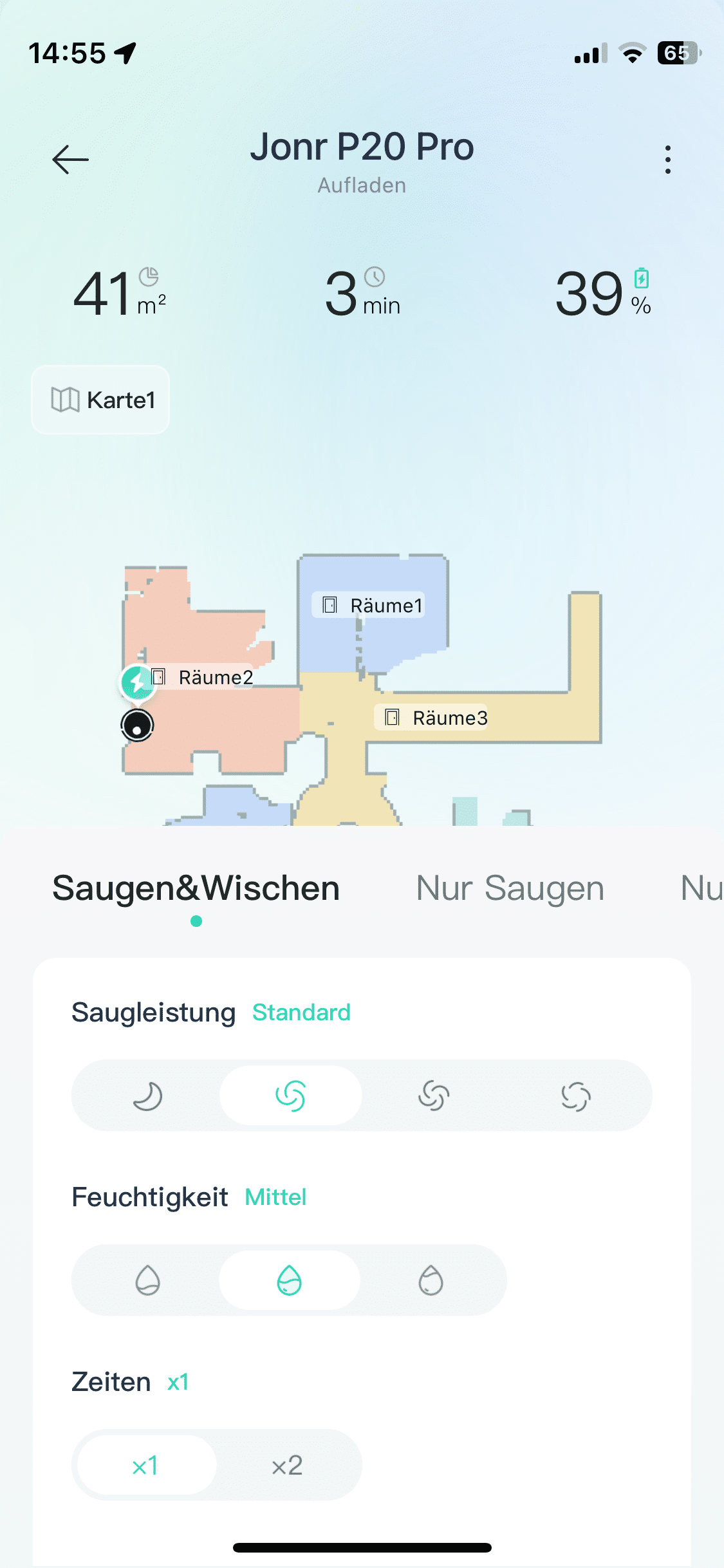
Task: Select Räume2 on the map
Action: pyautogui.click(x=203, y=677)
